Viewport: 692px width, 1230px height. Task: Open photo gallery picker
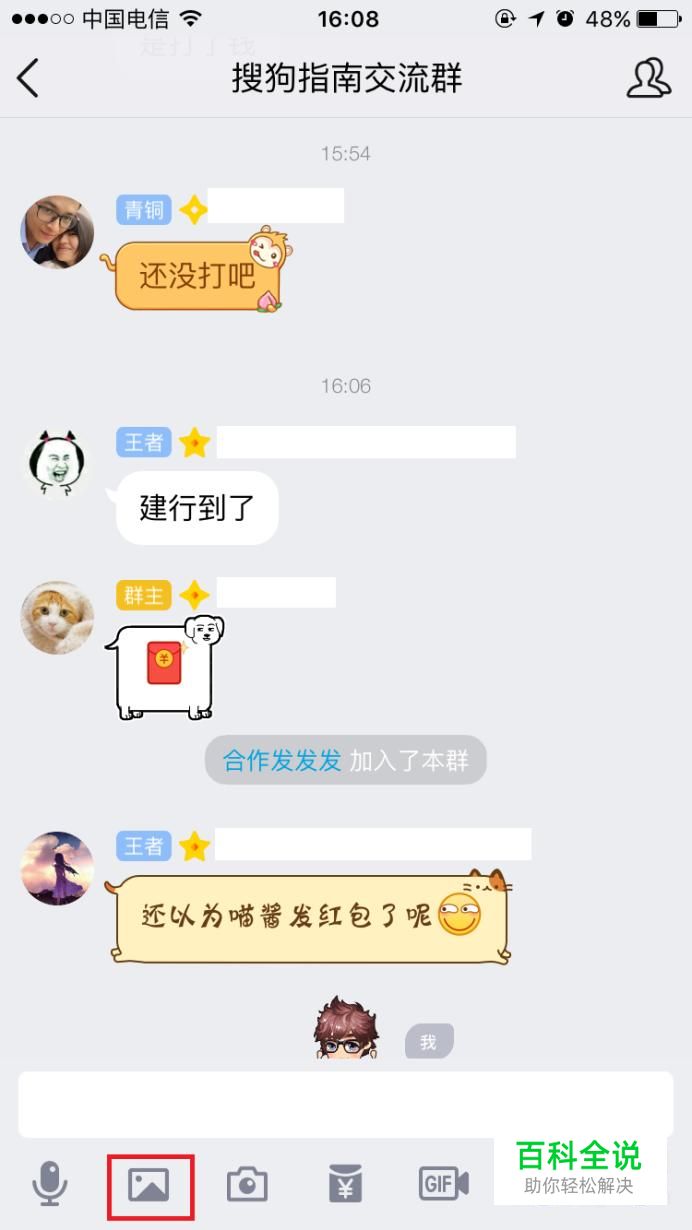pyautogui.click(x=150, y=1186)
